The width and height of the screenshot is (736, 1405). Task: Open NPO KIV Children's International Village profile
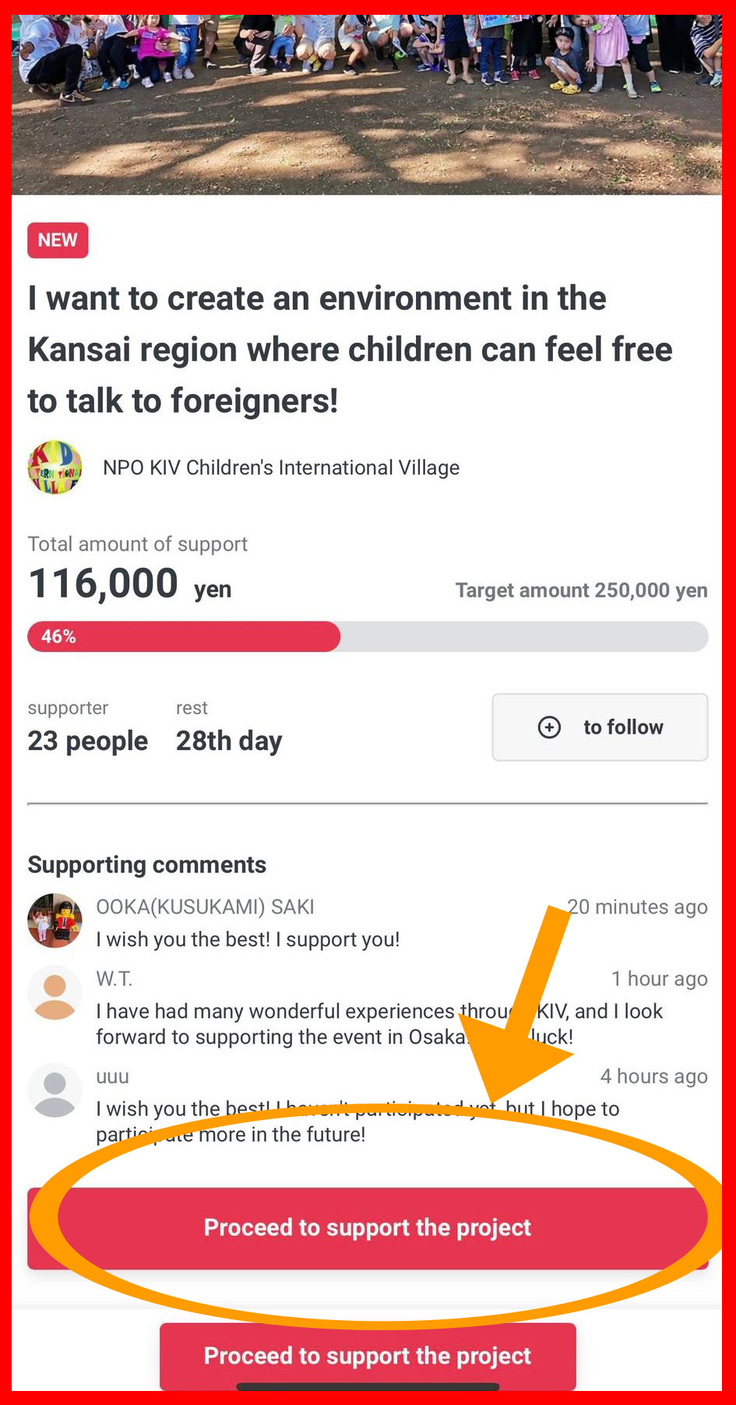coord(280,467)
